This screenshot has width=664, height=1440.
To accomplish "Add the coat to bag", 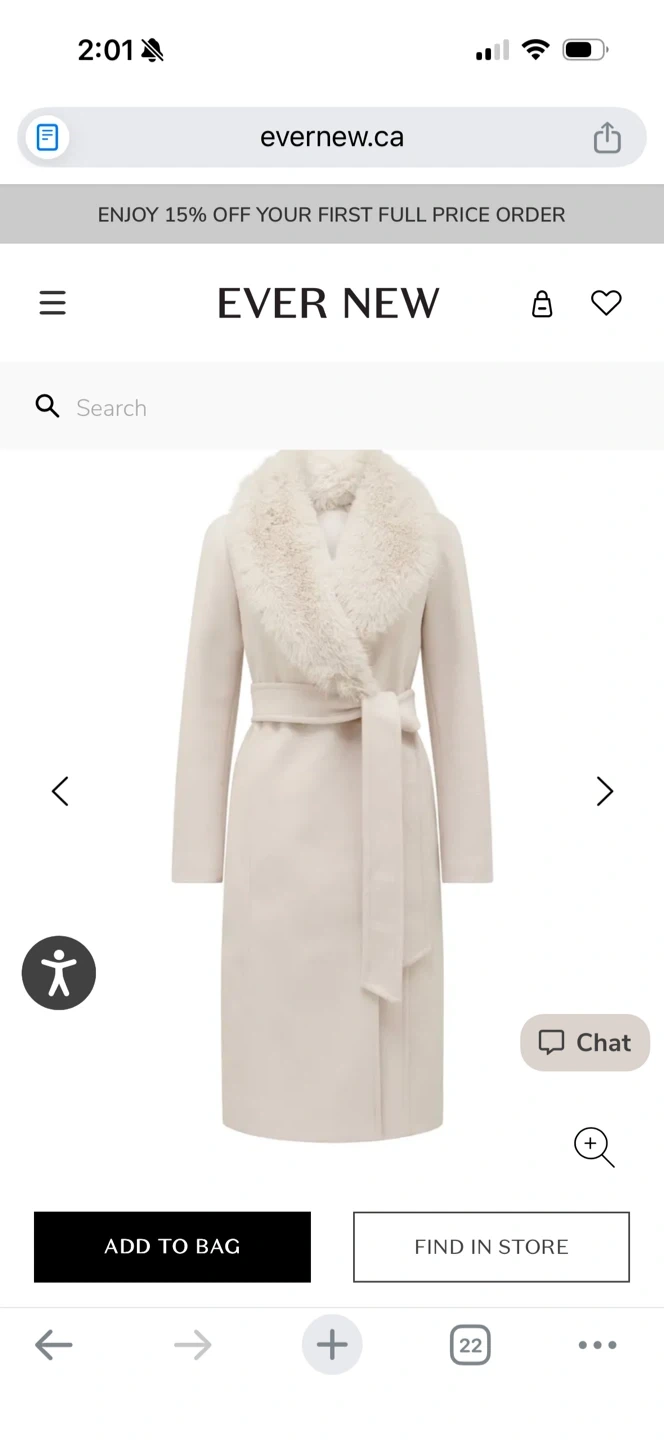I will [172, 1246].
